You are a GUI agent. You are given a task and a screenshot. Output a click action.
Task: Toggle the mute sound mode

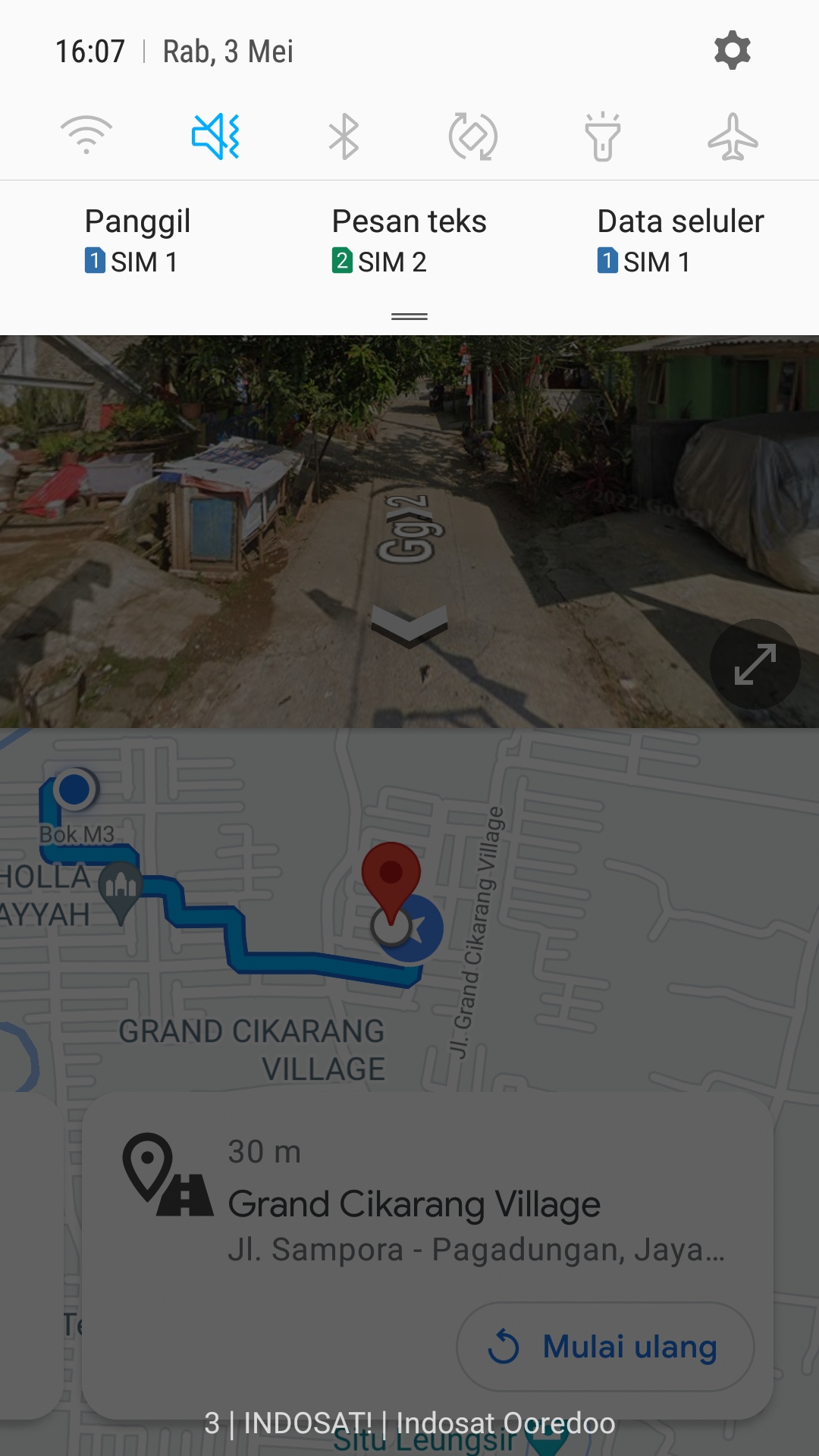[x=215, y=136]
